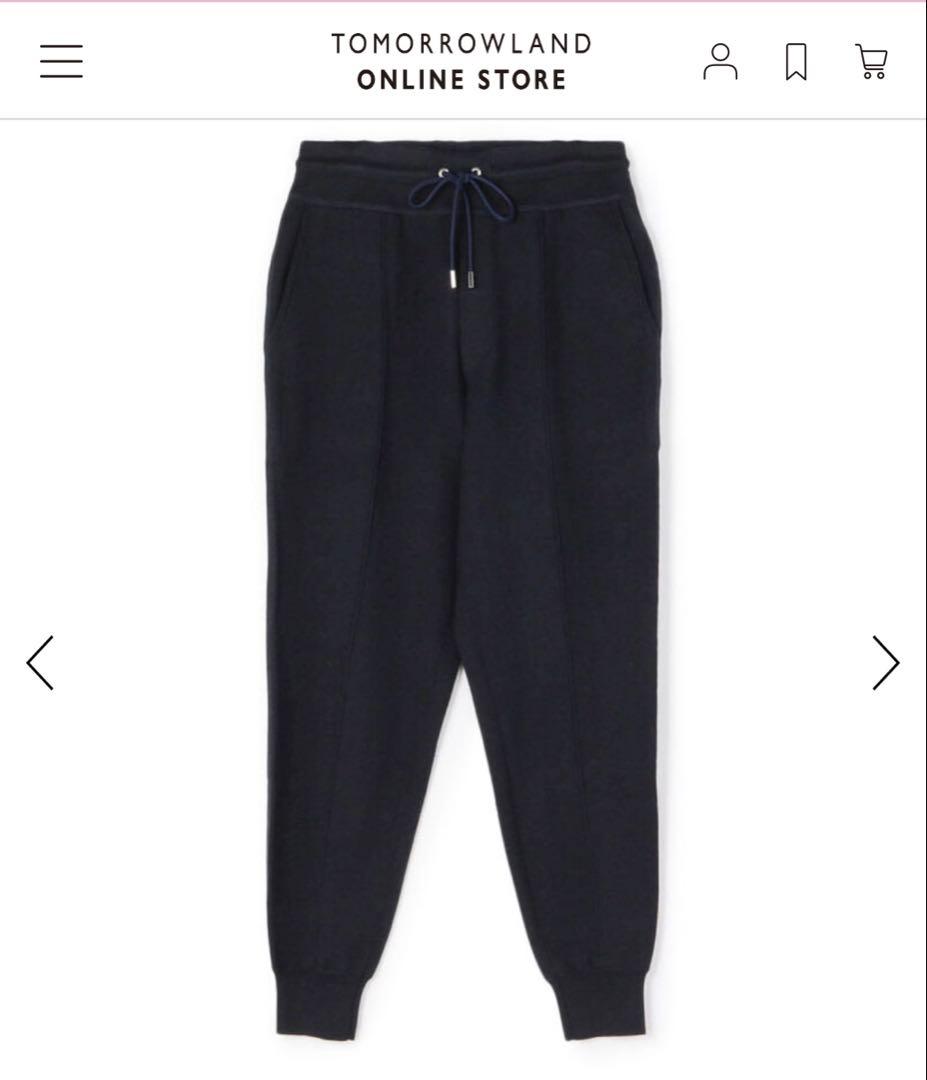The width and height of the screenshot is (927, 1080).
Task: Open the account profile icon
Action: (x=720, y=61)
